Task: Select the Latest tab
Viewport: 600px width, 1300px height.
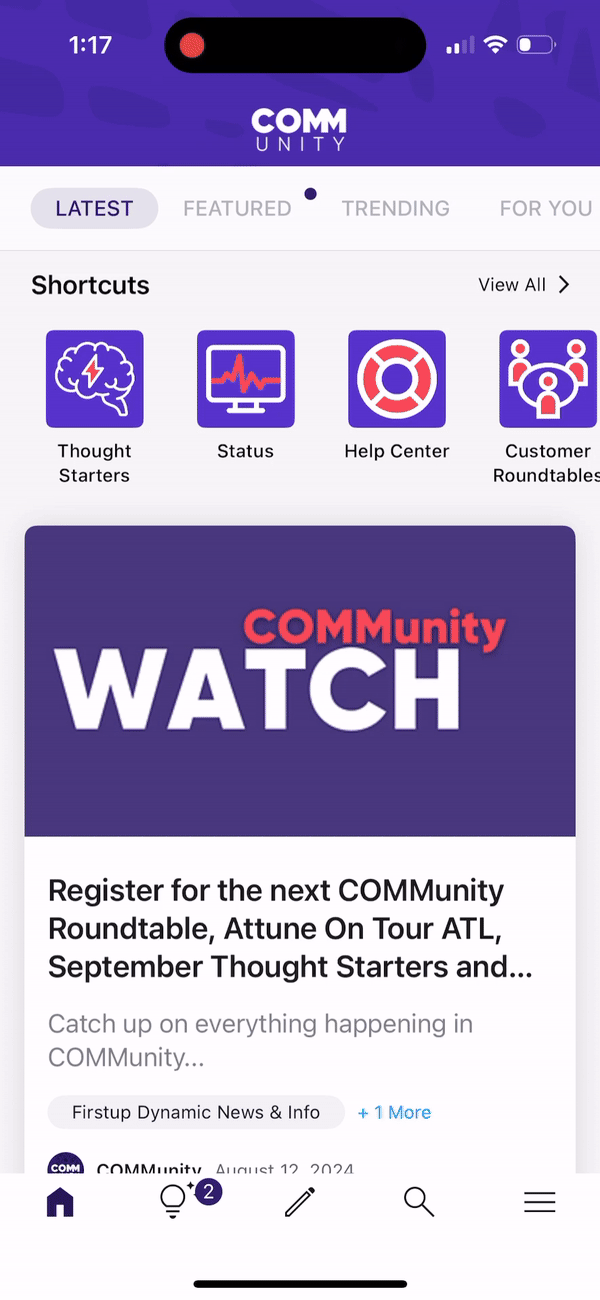Action: point(94,208)
